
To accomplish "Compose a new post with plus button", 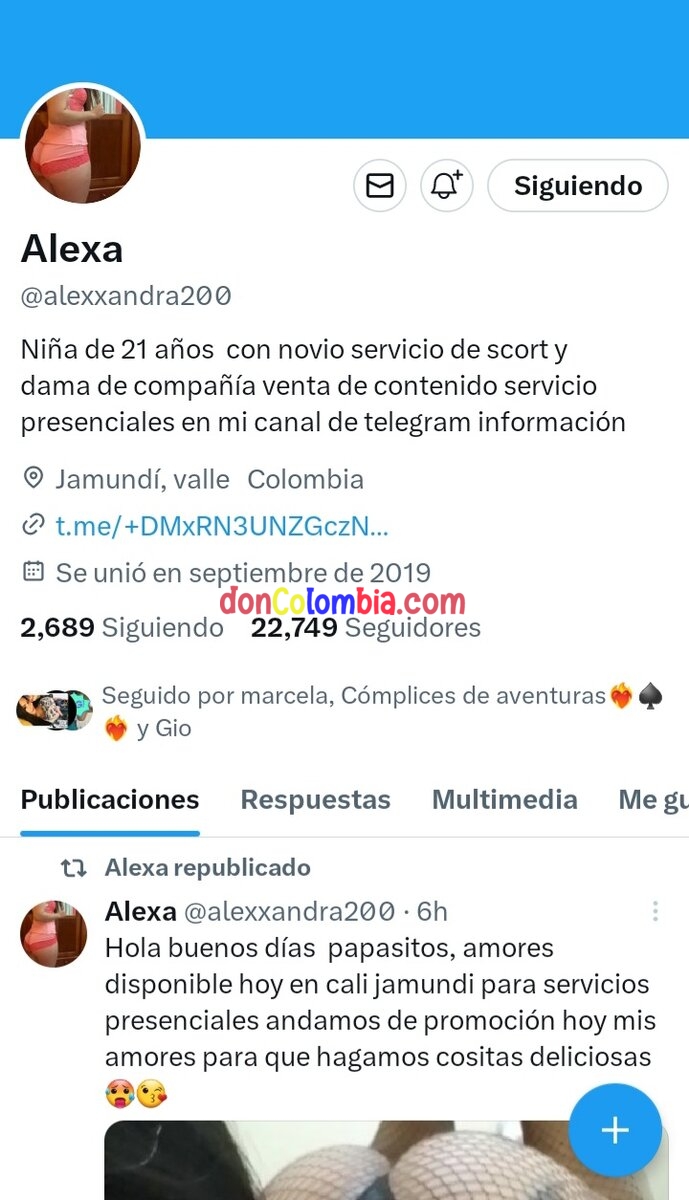I will click(614, 1130).
